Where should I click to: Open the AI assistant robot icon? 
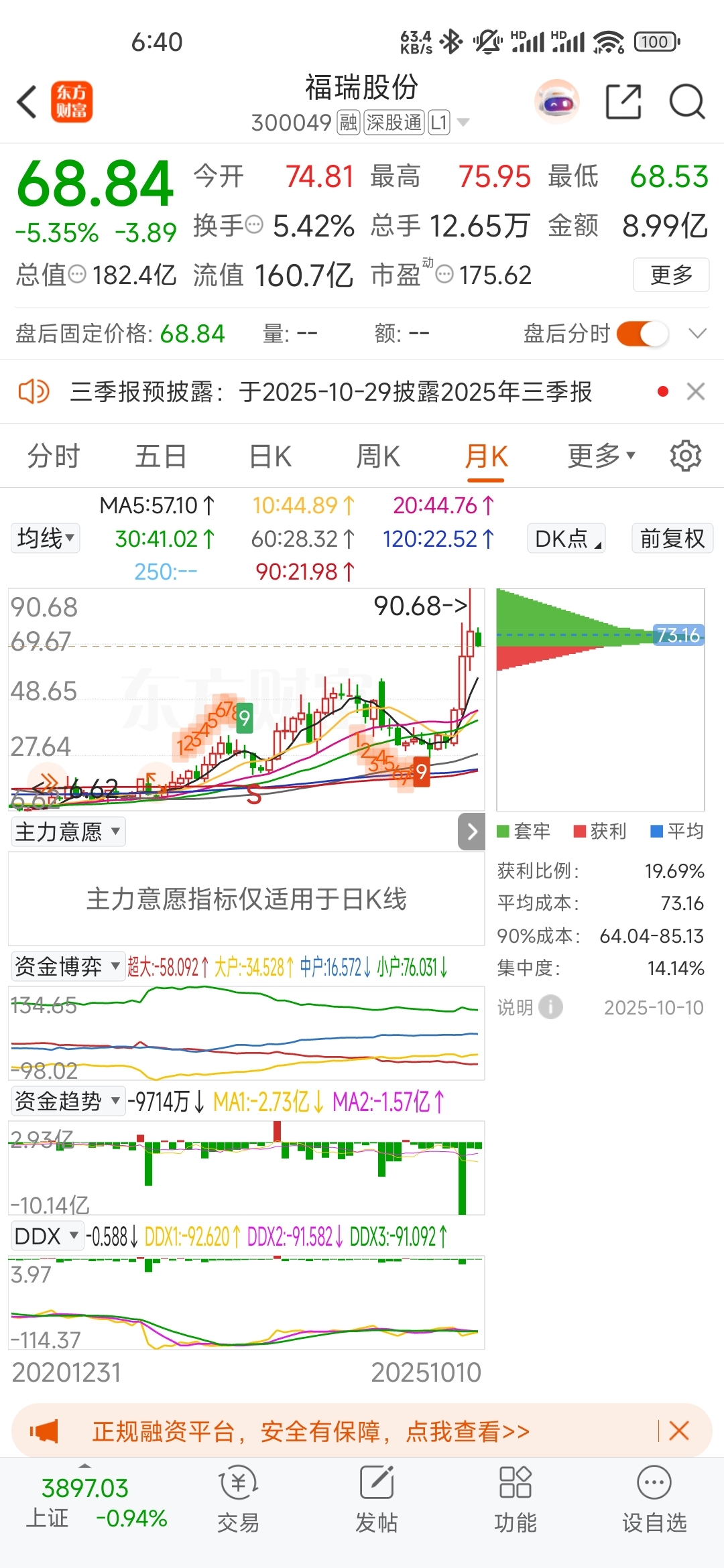point(556,101)
